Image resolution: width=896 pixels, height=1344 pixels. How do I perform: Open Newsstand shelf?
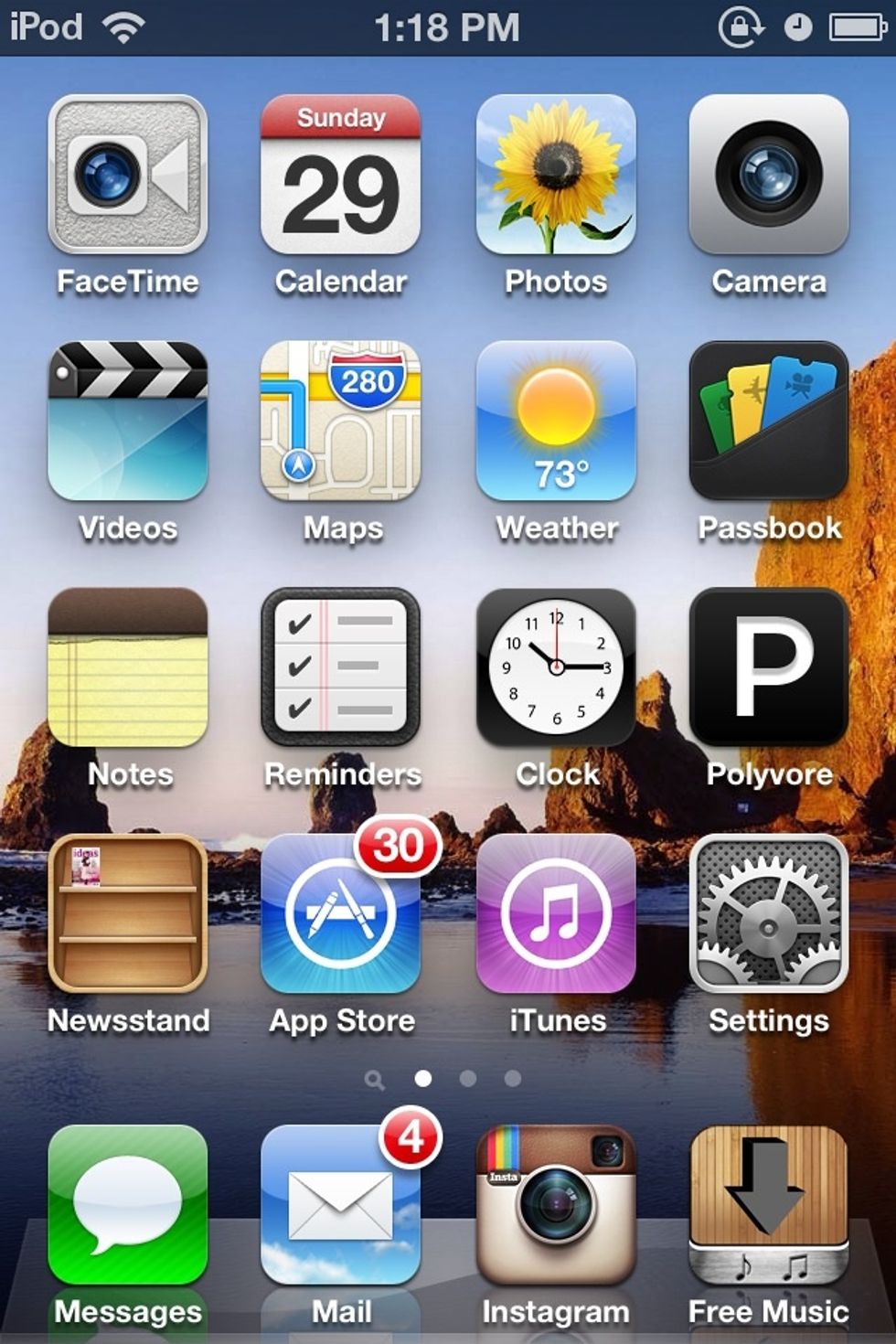[x=128, y=919]
